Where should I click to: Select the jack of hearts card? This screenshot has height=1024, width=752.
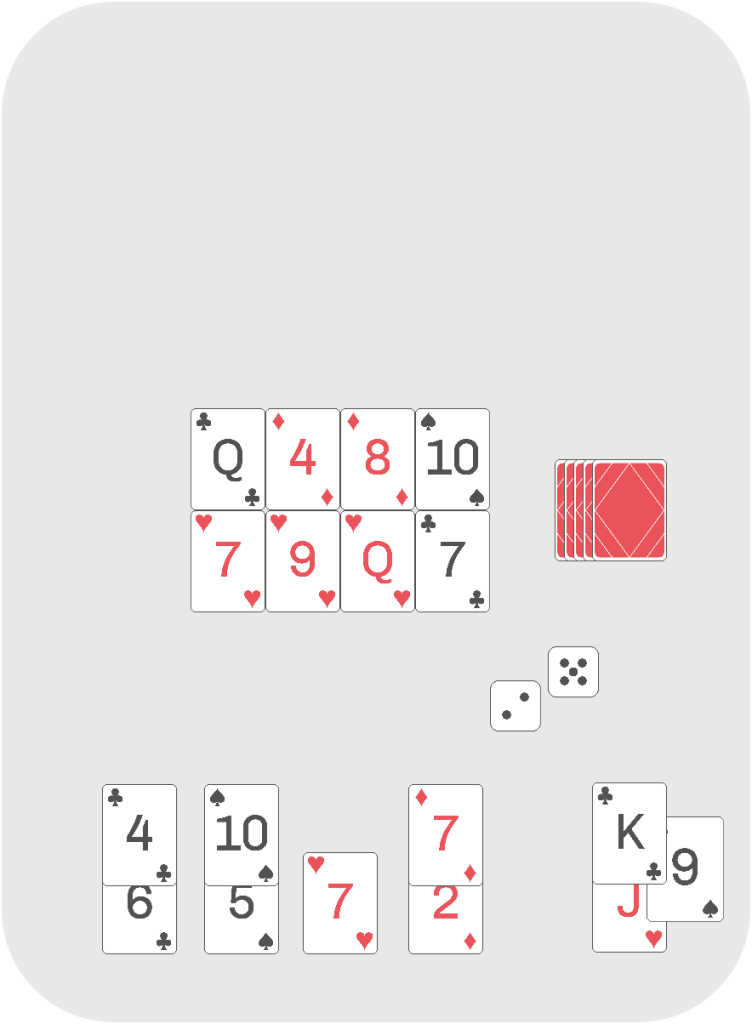(620, 918)
